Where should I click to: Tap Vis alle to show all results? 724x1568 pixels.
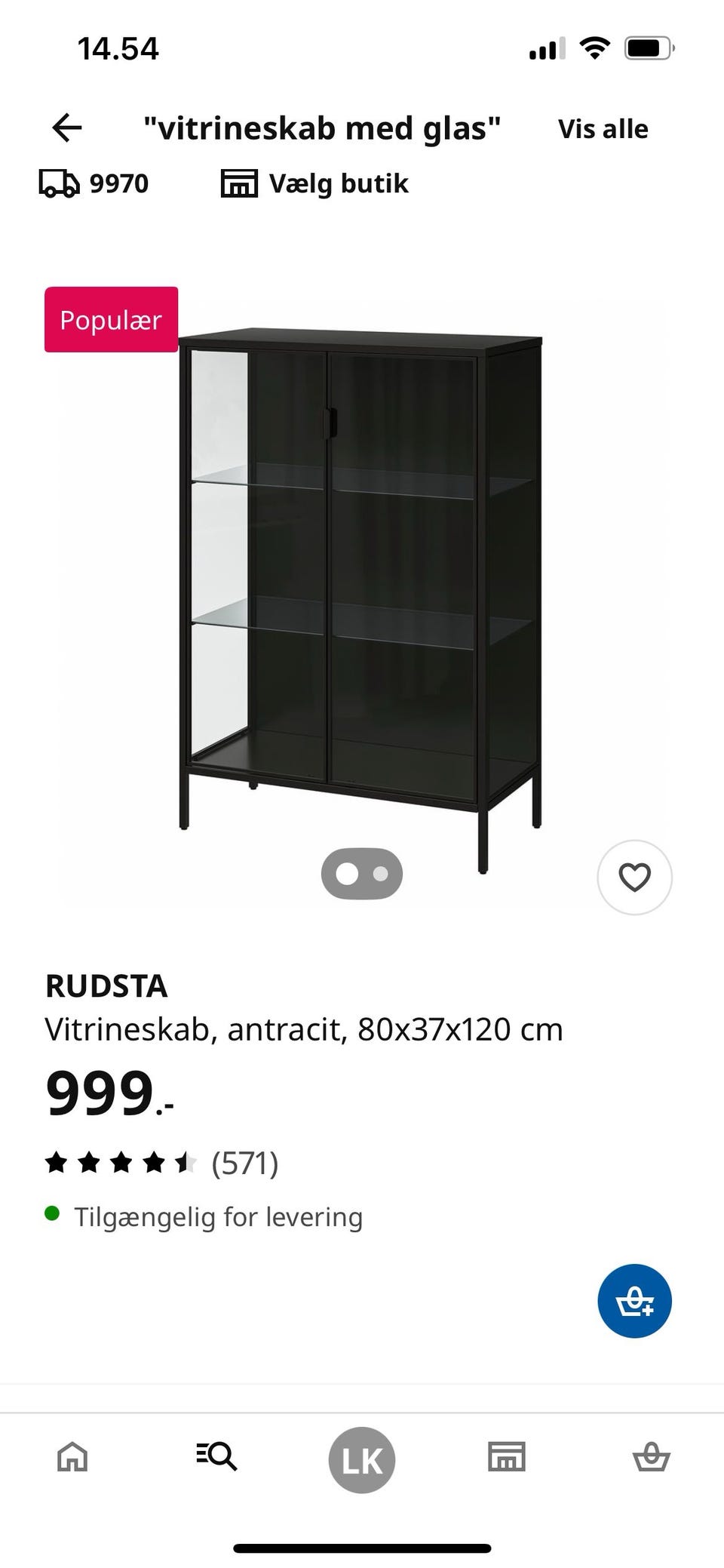tap(603, 129)
